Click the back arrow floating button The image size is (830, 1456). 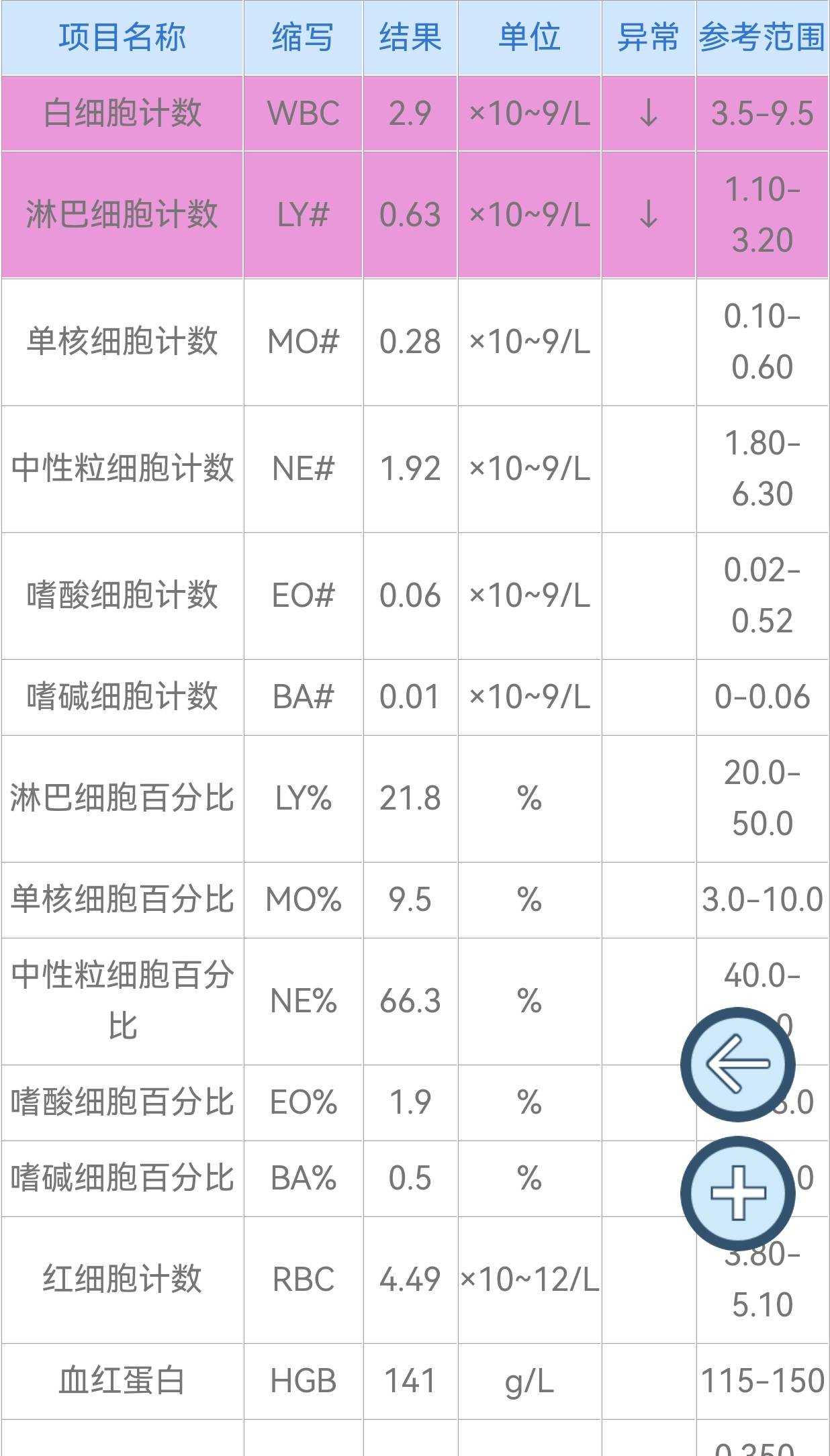click(x=737, y=1065)
